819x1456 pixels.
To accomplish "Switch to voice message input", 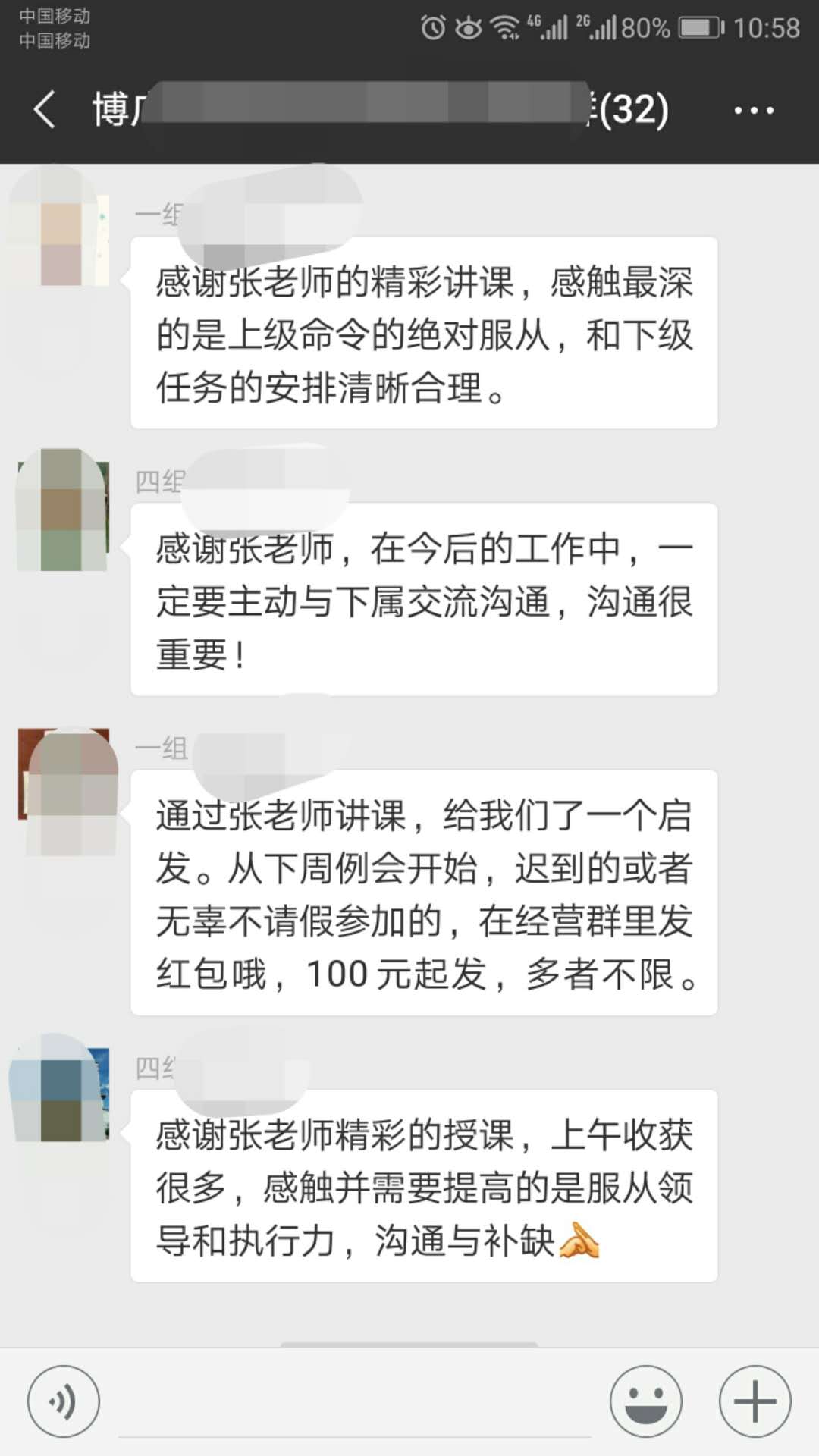I will click(64, 1401).
